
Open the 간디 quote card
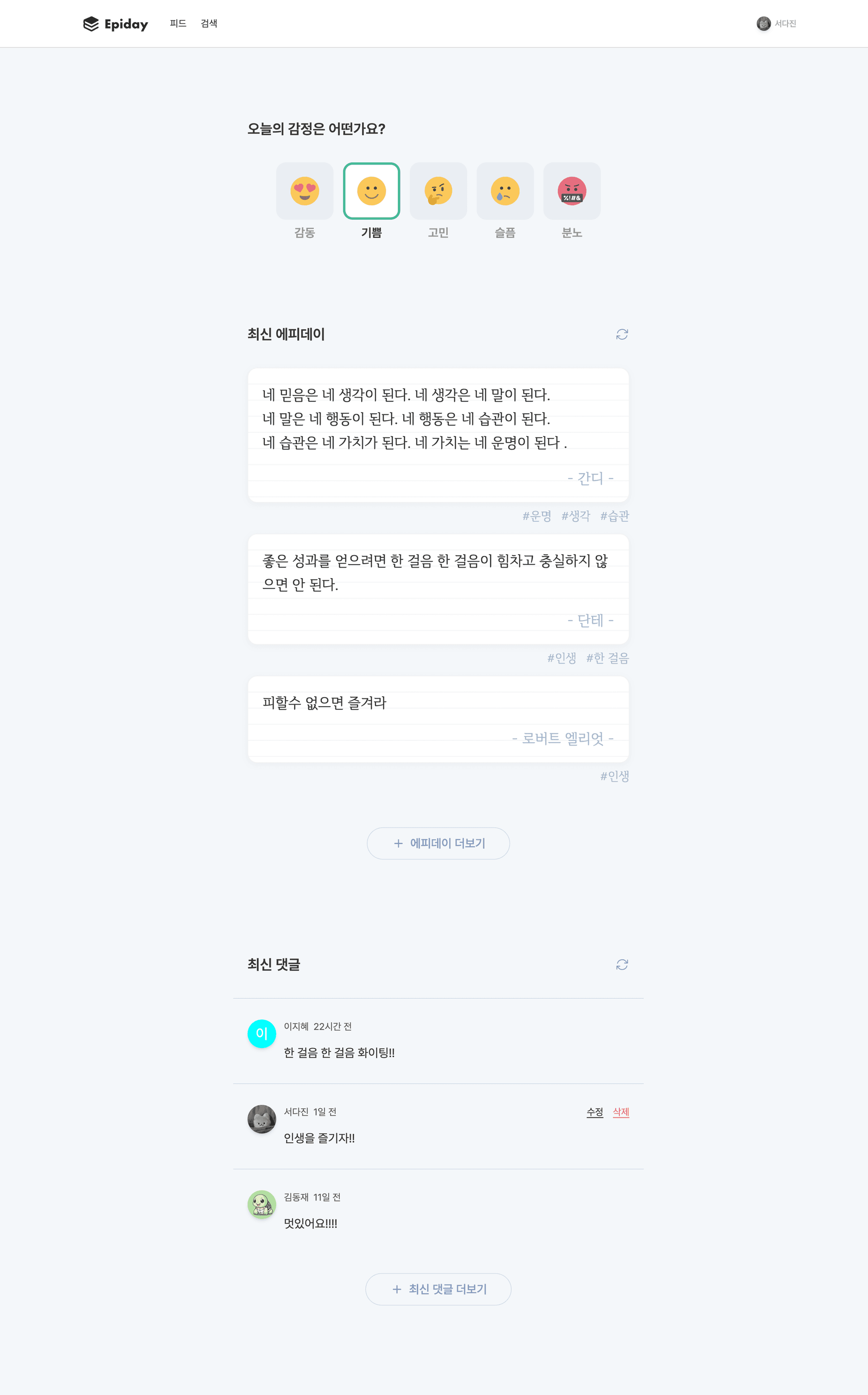pos(438,435)
